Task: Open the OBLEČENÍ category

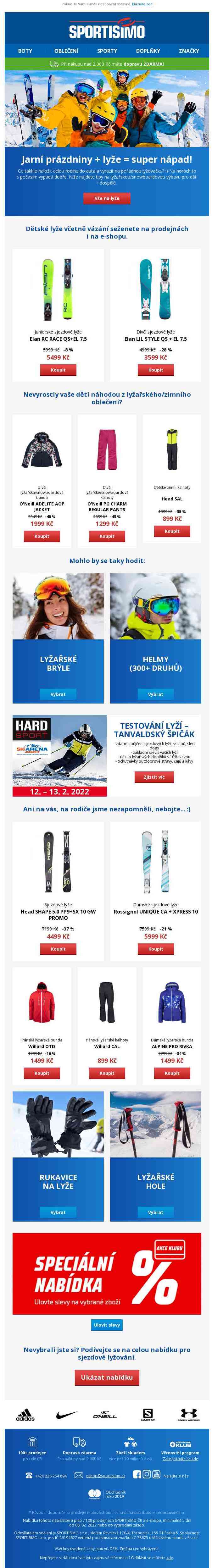Action: [x=66, y=51]
